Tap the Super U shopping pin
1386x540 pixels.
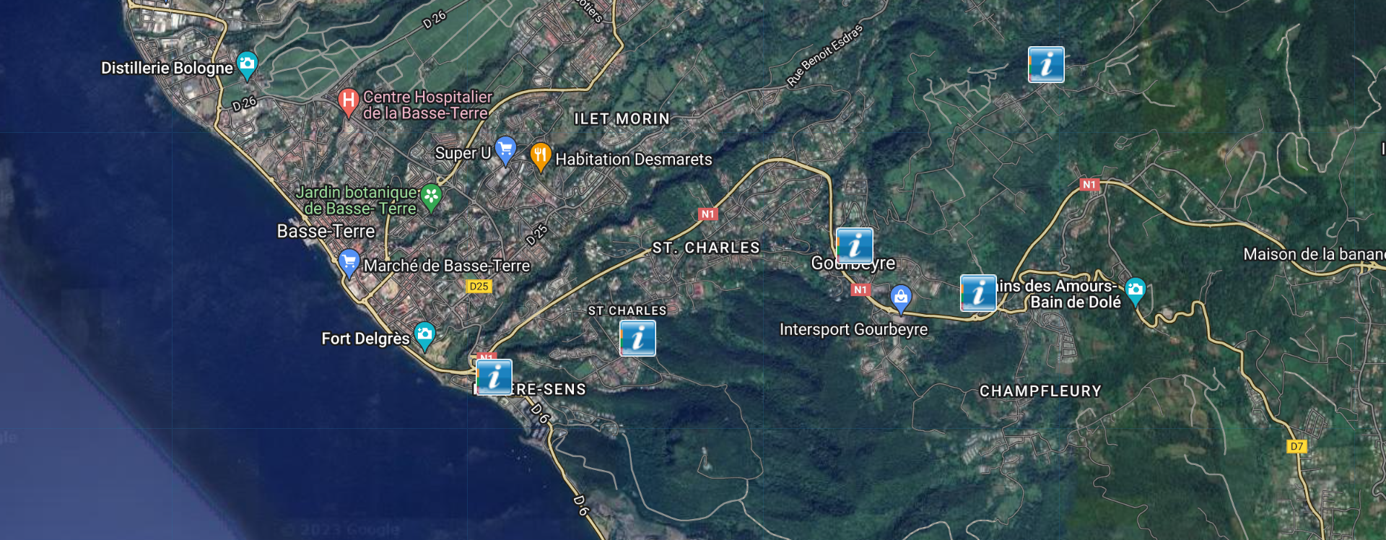coord(505,150)
